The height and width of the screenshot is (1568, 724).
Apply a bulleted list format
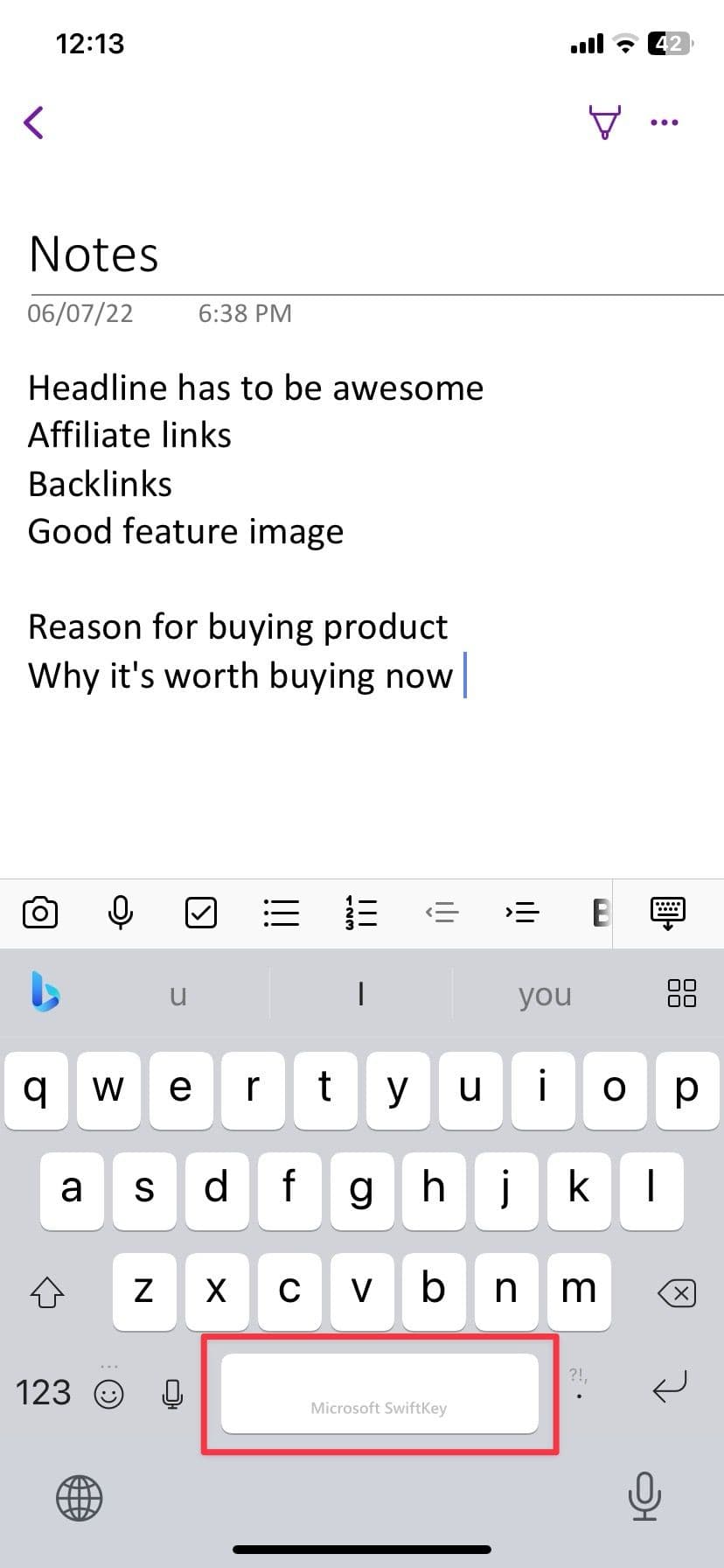[282, 913]
